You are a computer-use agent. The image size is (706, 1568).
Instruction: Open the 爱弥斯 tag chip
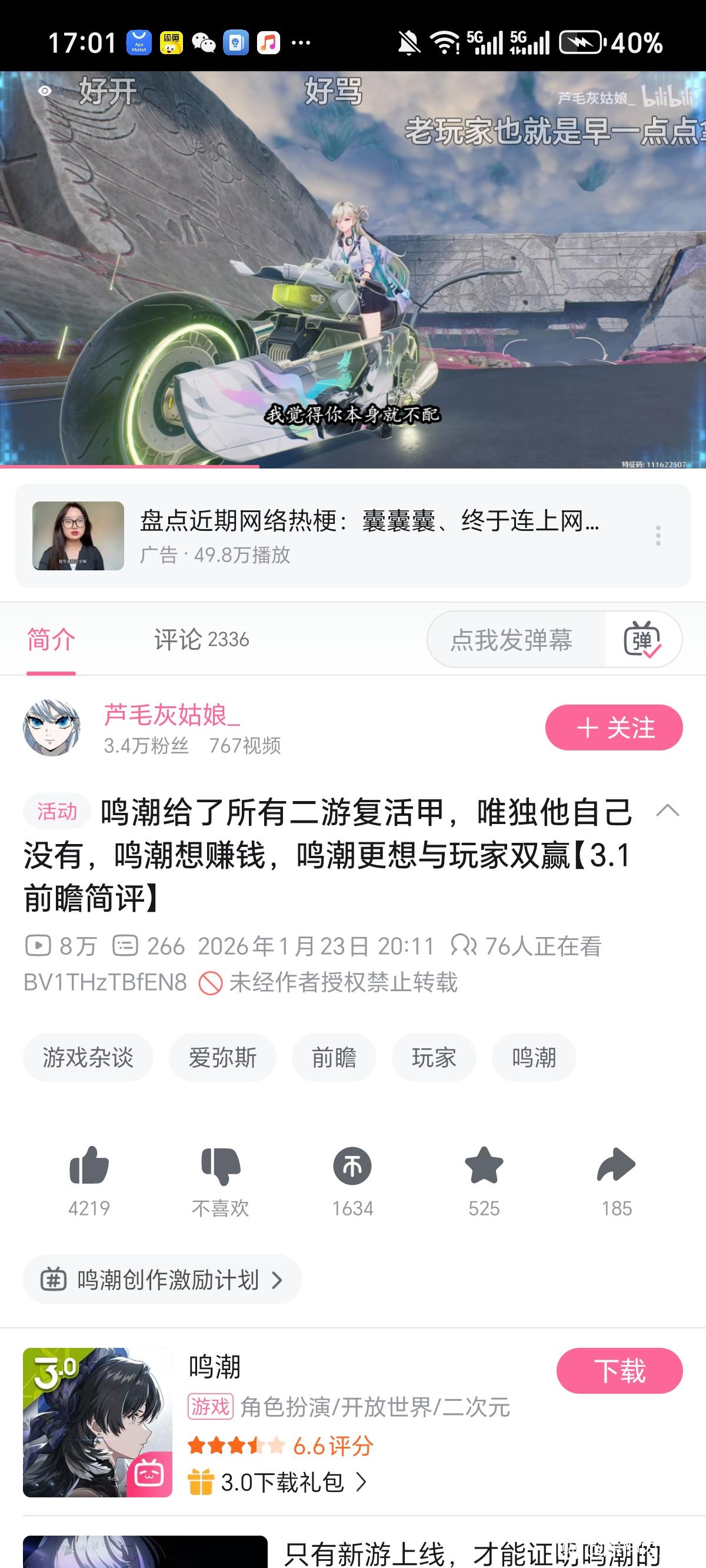(222, 1057)
